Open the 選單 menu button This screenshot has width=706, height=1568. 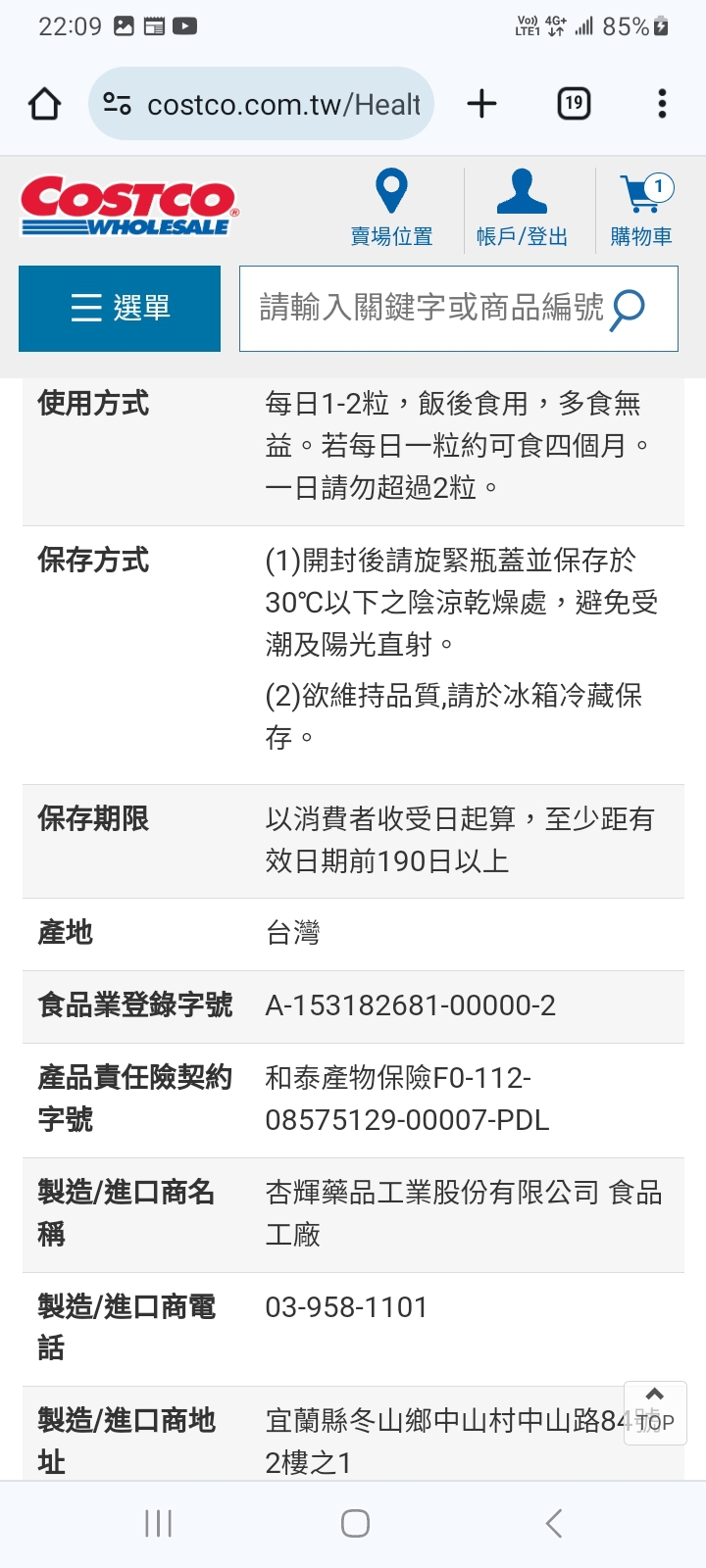pos(120,308)
